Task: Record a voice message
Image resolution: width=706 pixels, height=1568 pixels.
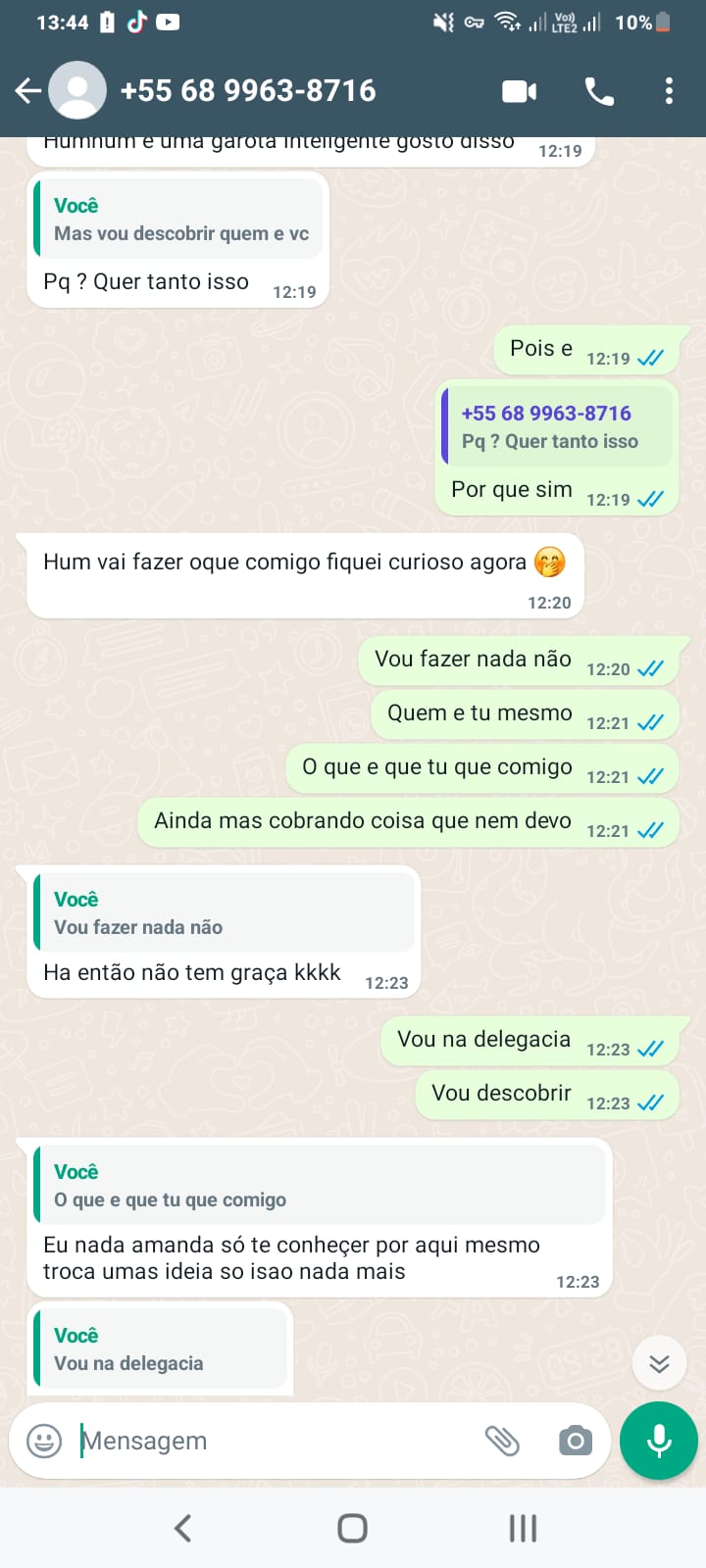Action: coord(659,1441)
